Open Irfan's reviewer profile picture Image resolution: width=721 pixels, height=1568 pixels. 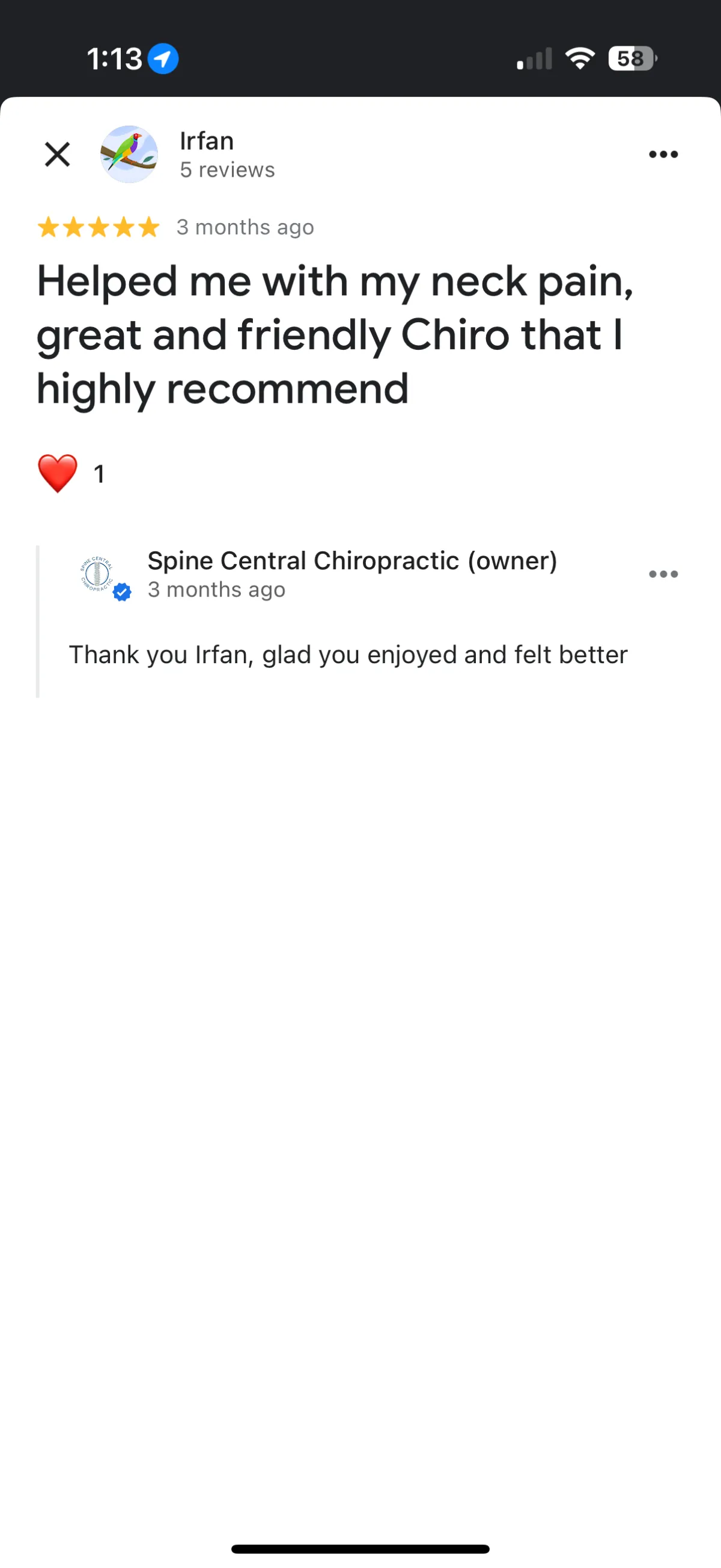tap(129, 154)
